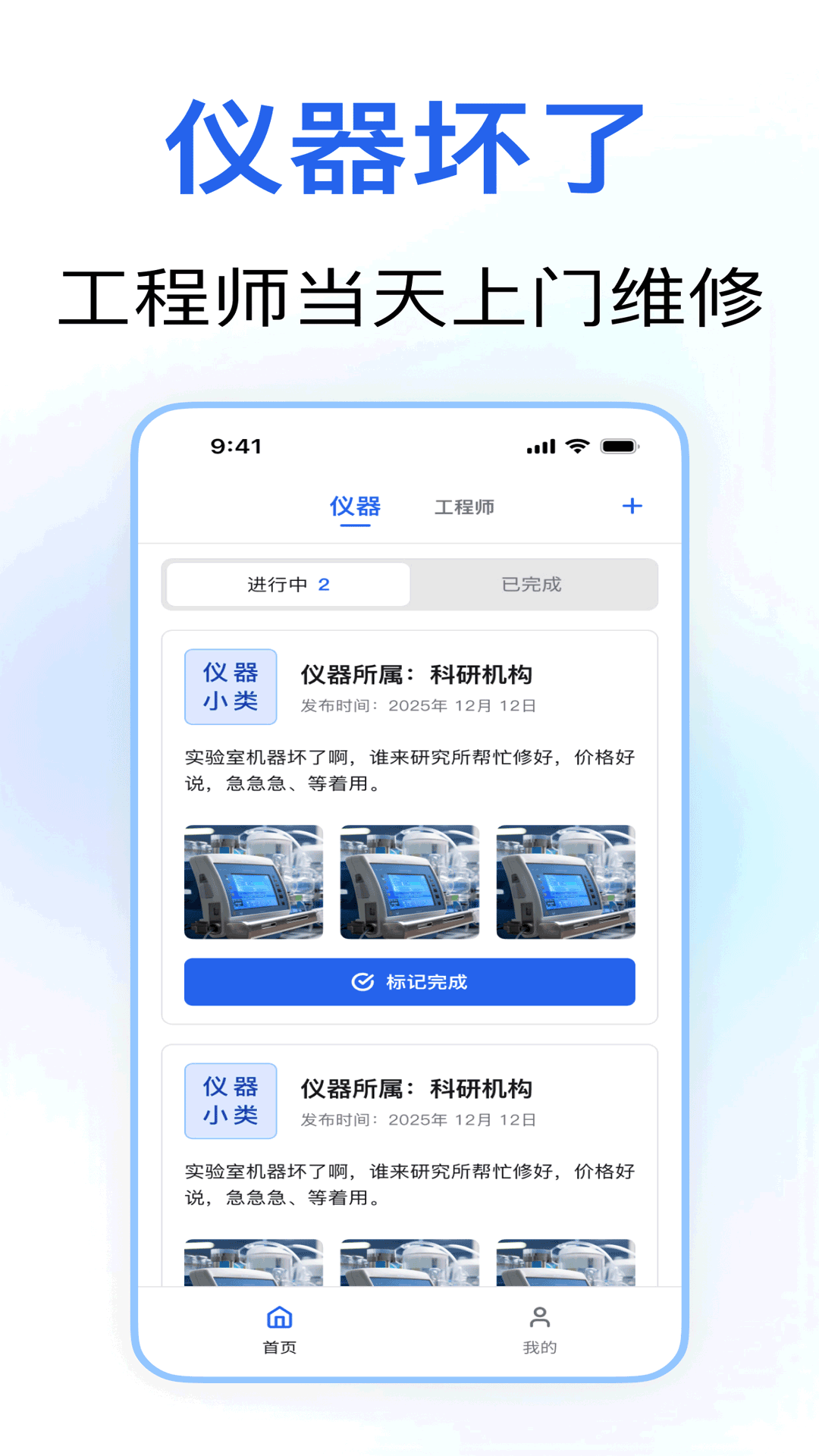Tap the cellular signal icon in the status bar
Viewport: 819px width, 1456px height.
(x=539, y=447)
